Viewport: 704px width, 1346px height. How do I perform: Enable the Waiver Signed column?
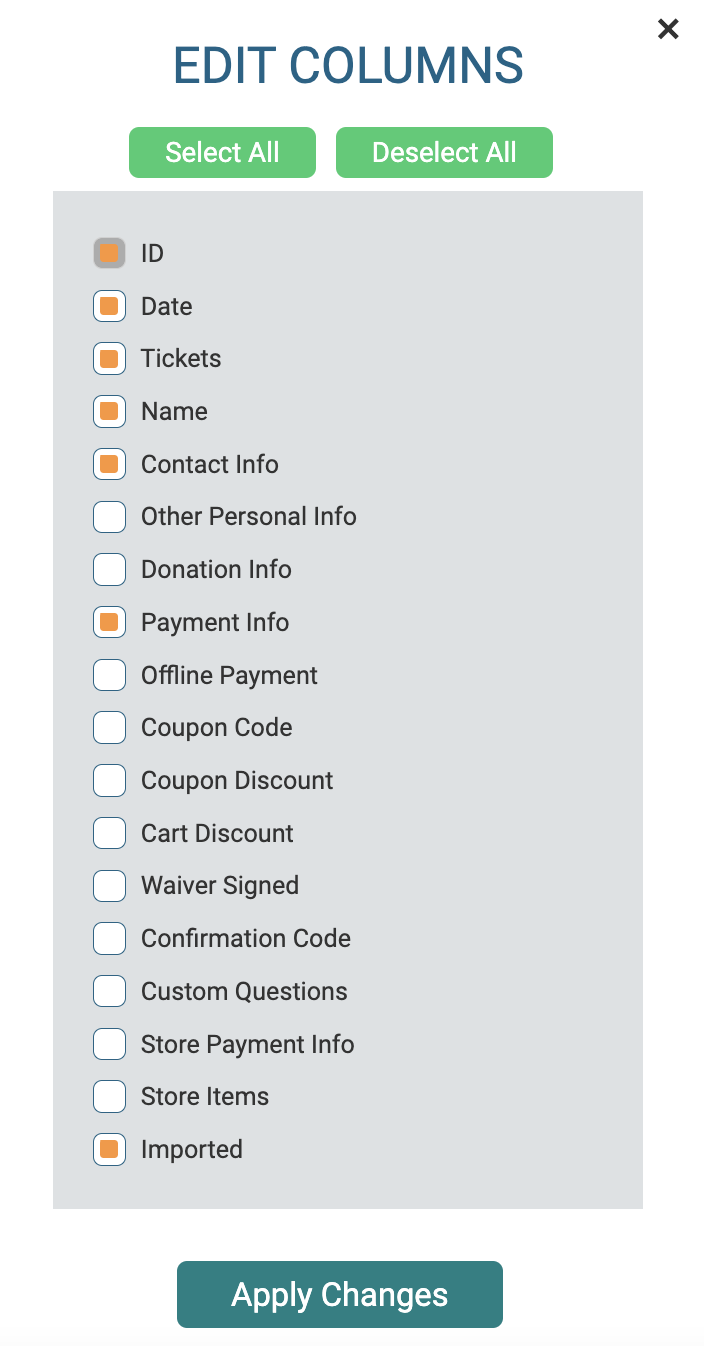(x=110, y=886)
